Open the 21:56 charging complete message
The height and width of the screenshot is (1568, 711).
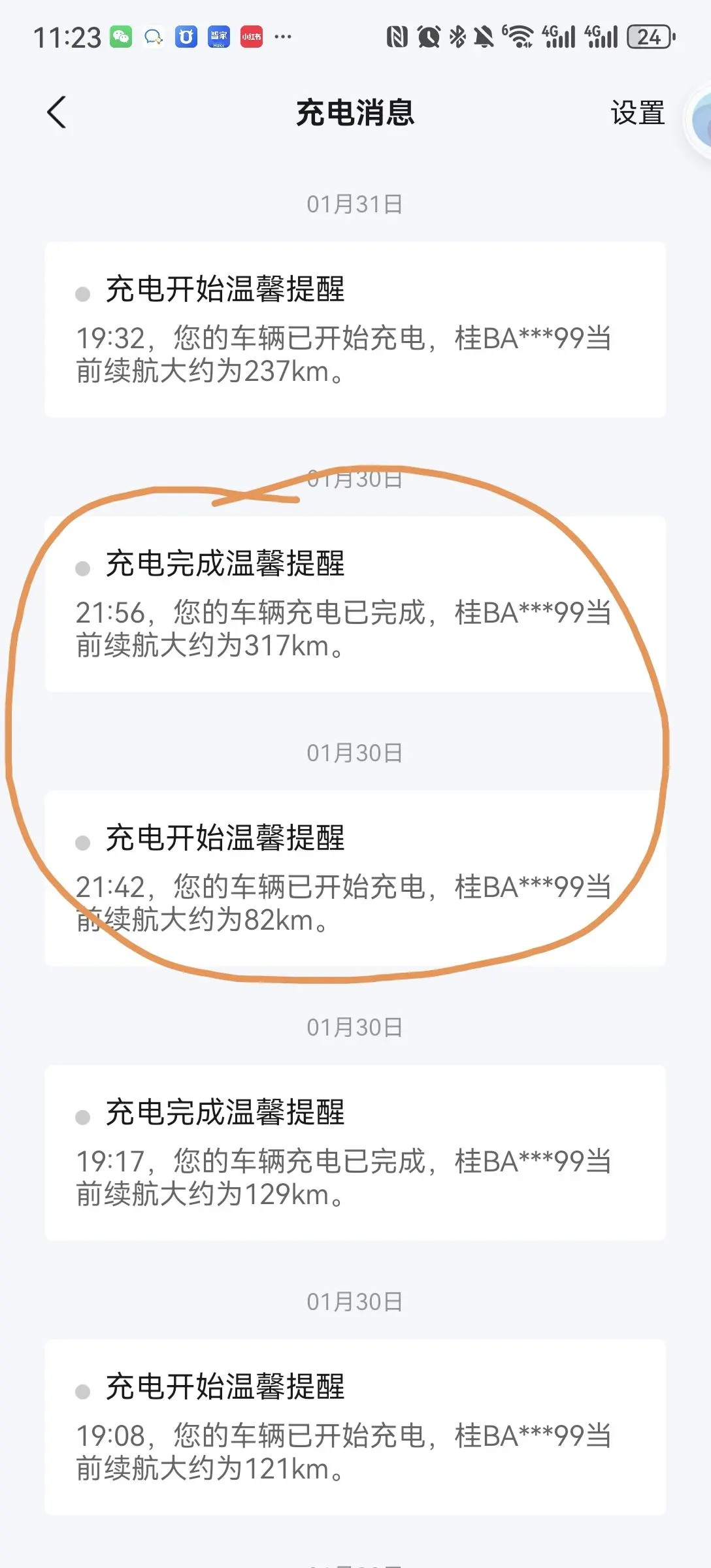click(x=355, y=604)
